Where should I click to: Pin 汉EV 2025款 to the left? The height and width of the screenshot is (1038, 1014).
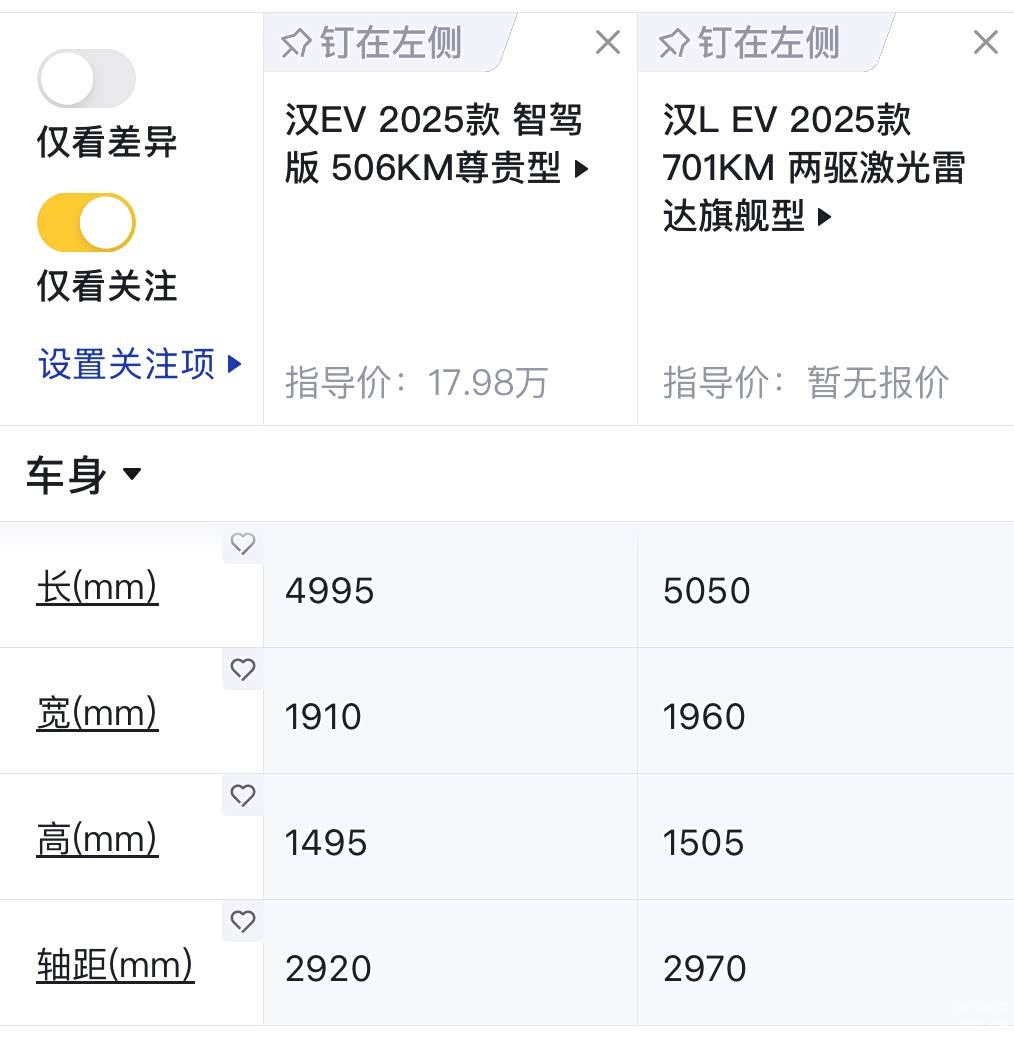tap(372, 43)
